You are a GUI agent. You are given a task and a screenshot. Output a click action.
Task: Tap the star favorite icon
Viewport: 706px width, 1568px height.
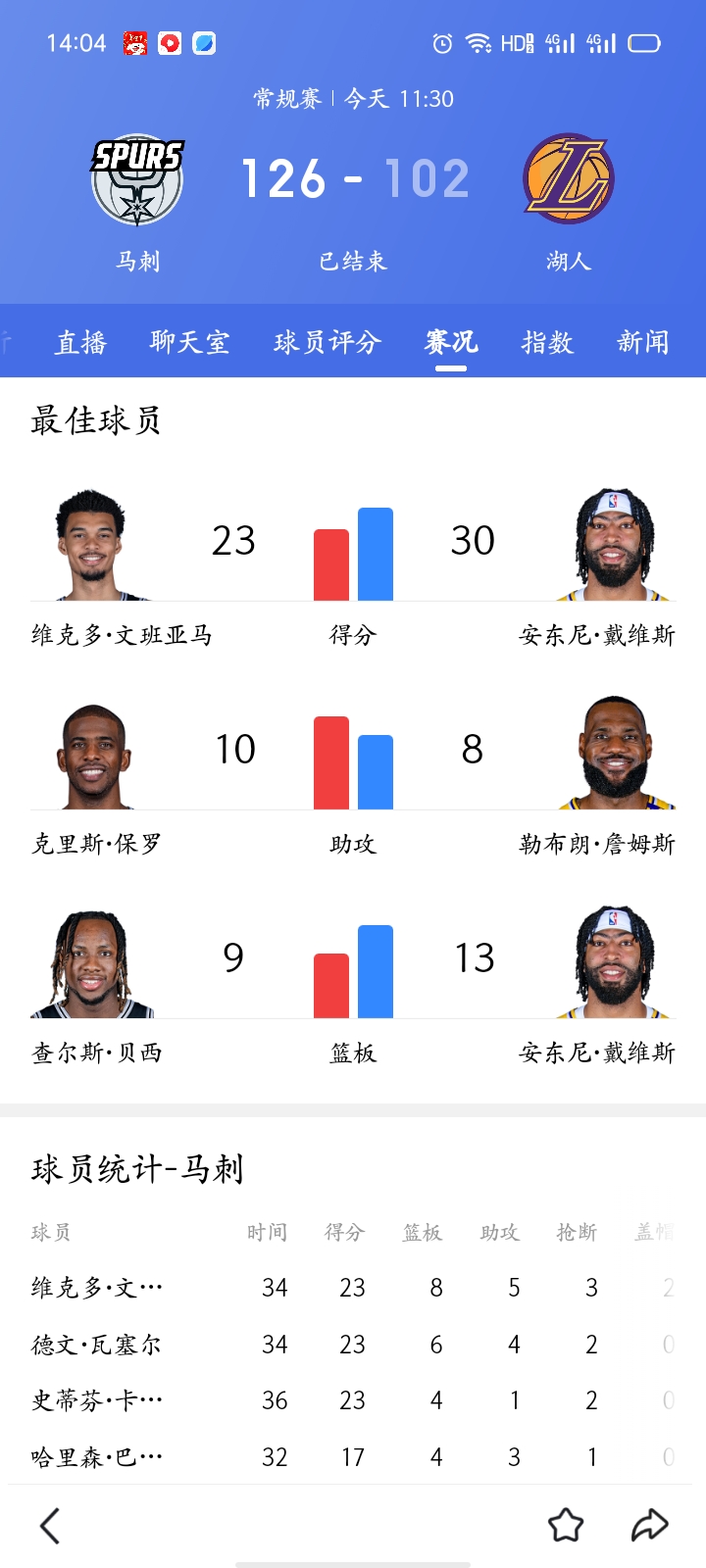pyautogui.click(x=564, y=1525)
